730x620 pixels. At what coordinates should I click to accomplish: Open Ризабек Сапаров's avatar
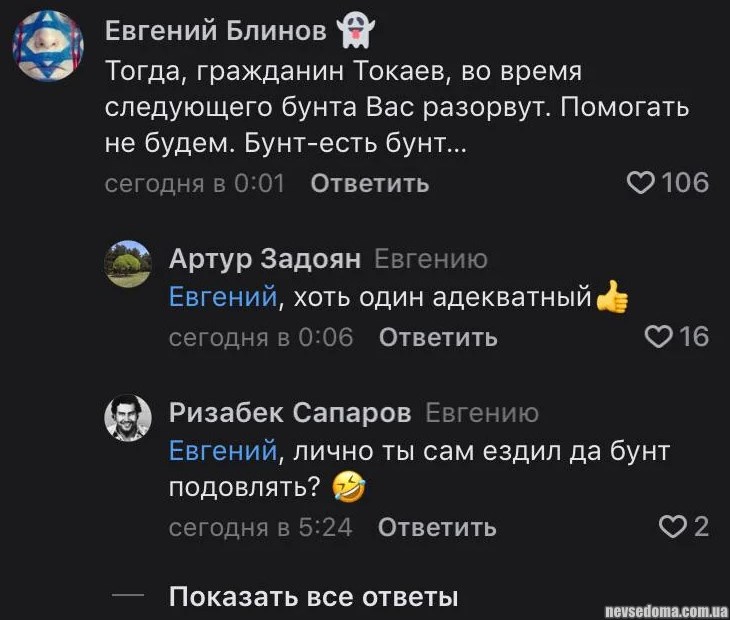(x=128, y=418)
